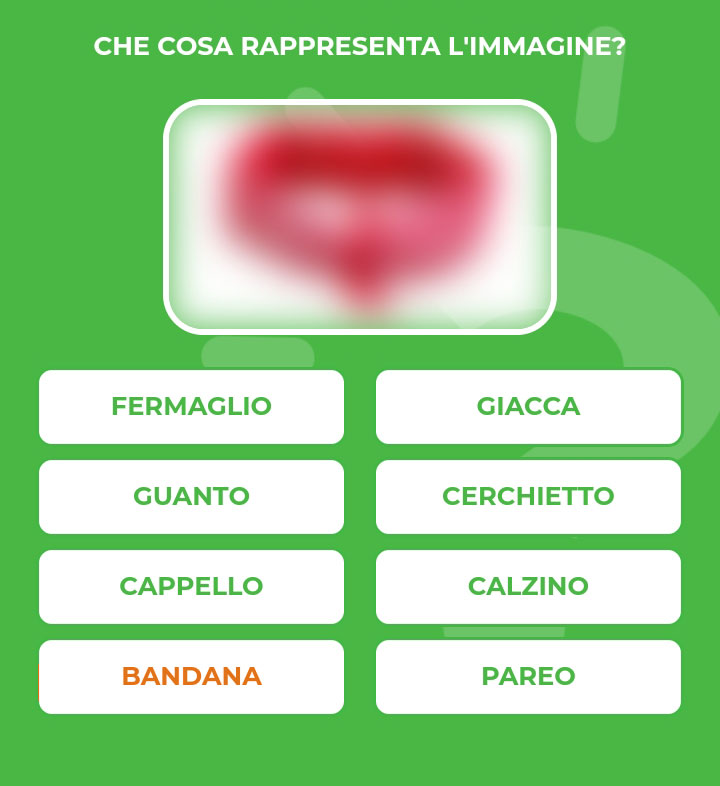
Task: Choose GIACCA as the answer
Action: [x=528, y=407]
